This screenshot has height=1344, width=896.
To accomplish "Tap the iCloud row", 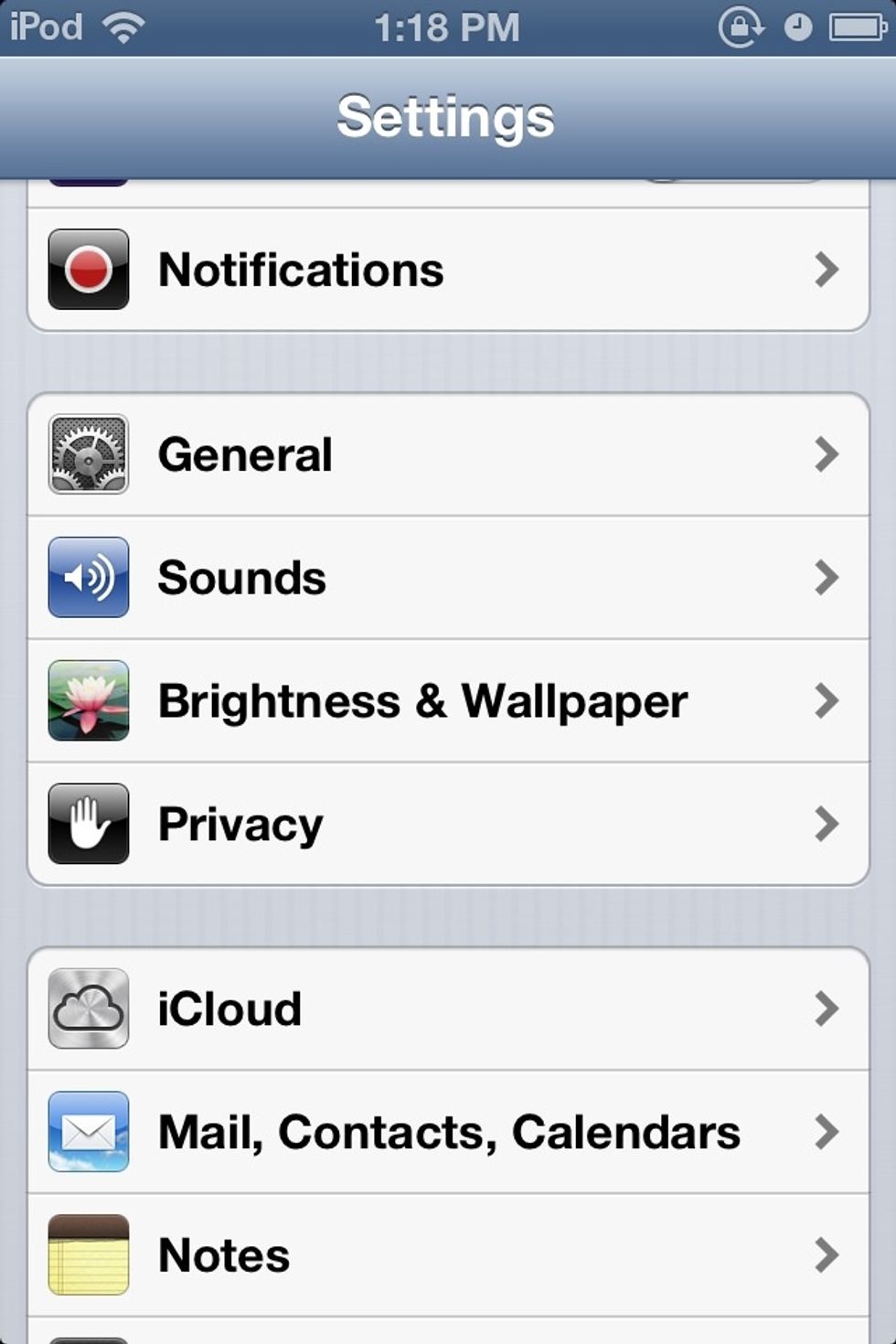I will click(448, 1008).
